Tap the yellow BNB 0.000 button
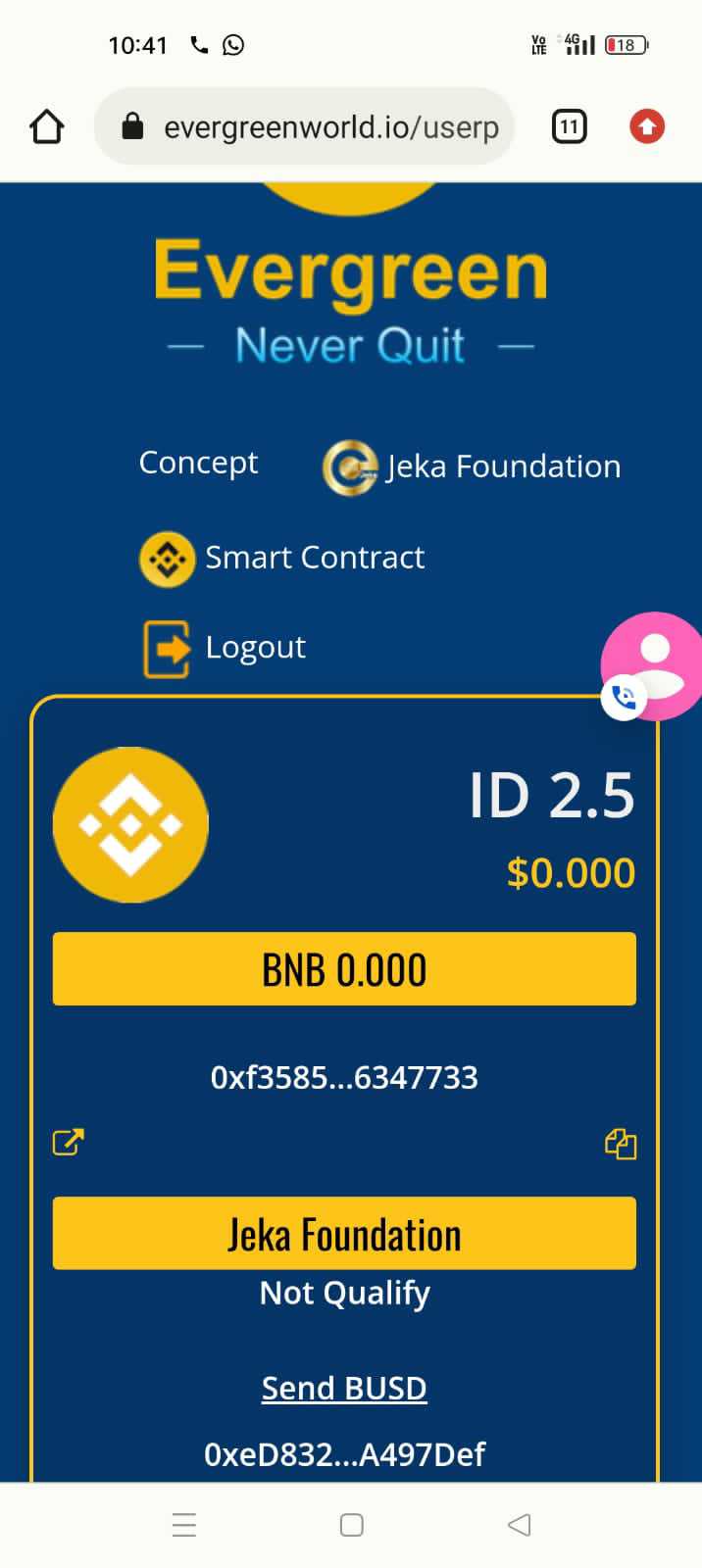The width and height of the screenshot is (702, 1568). (x=344, y=969)
